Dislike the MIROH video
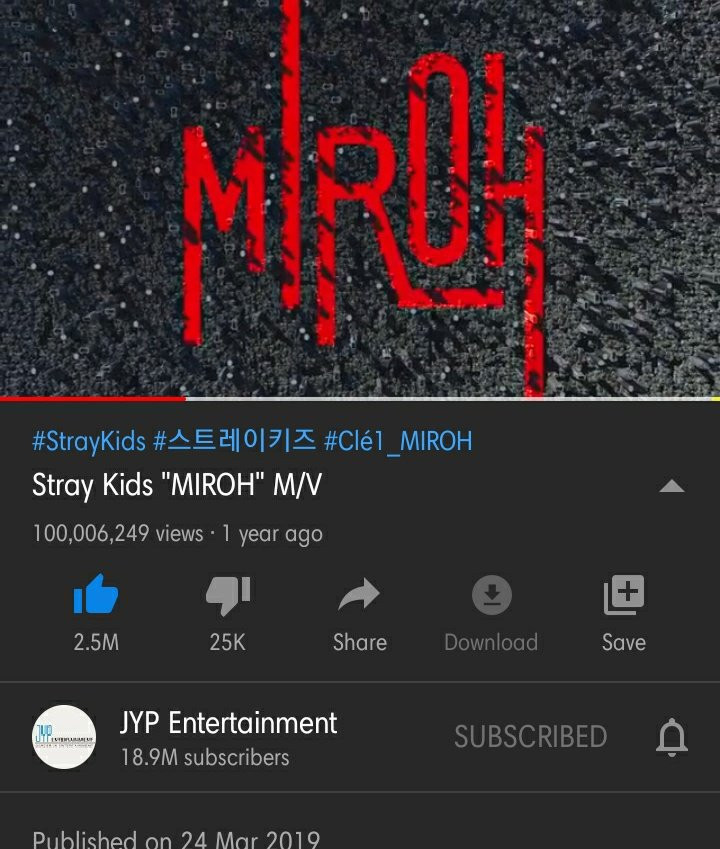The image size is (720, 849). click(x=227, y=597)
